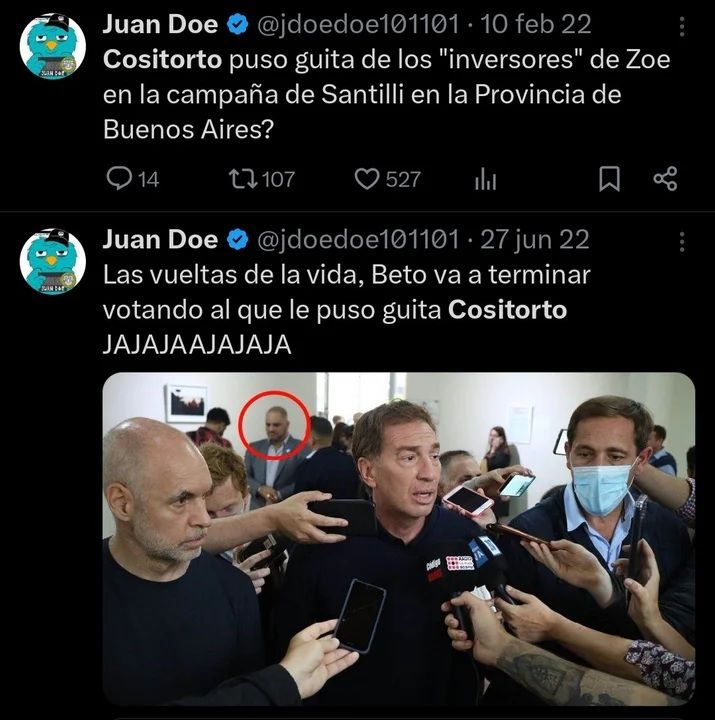Open overflow menu on the 10 feb 22 tweet
This screenshot has height=720, width=715.
click(x=682, y=23)
